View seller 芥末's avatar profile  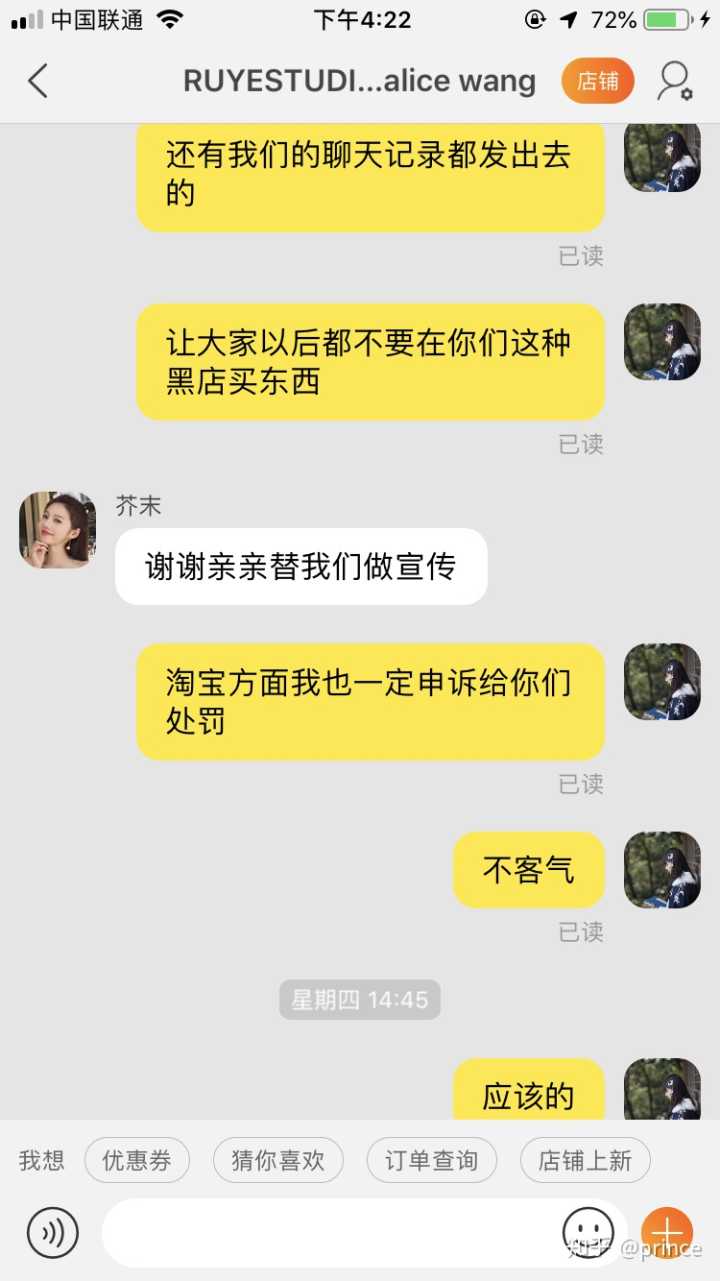point(57,530)
